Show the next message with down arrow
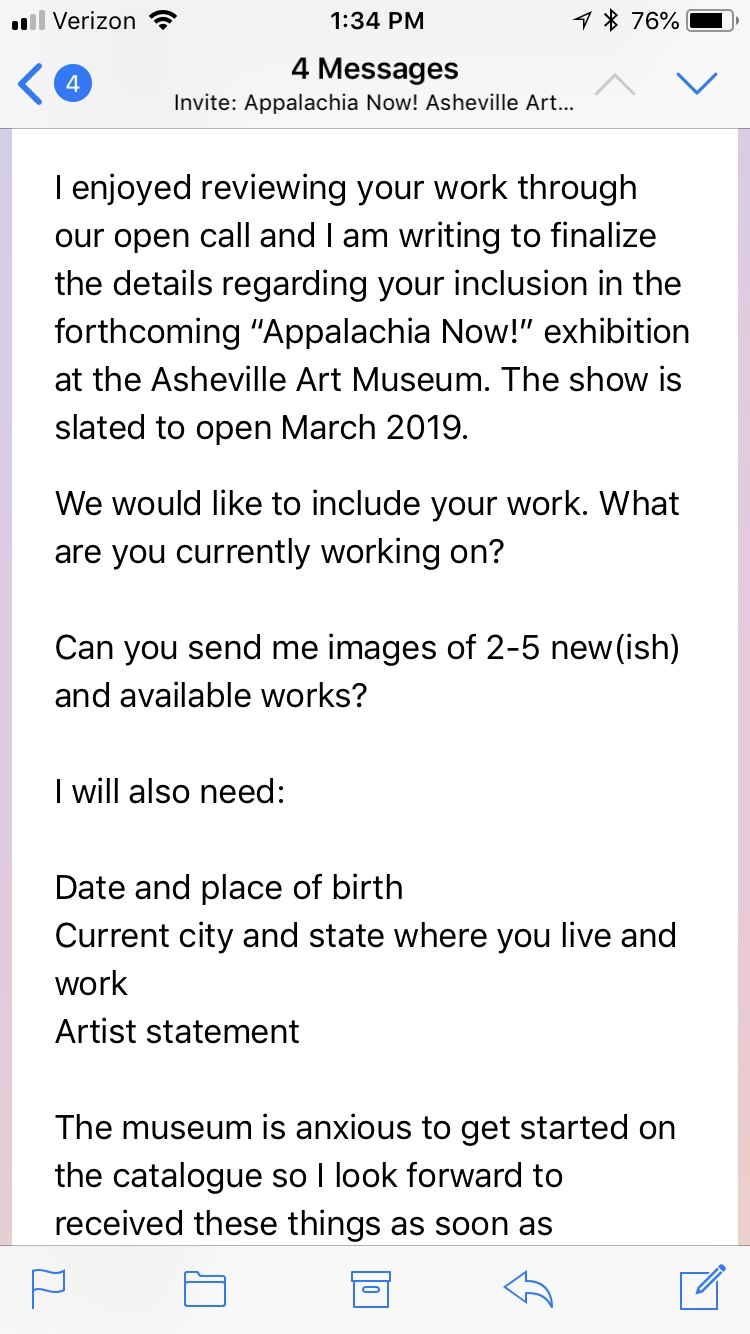 point(696,84)
